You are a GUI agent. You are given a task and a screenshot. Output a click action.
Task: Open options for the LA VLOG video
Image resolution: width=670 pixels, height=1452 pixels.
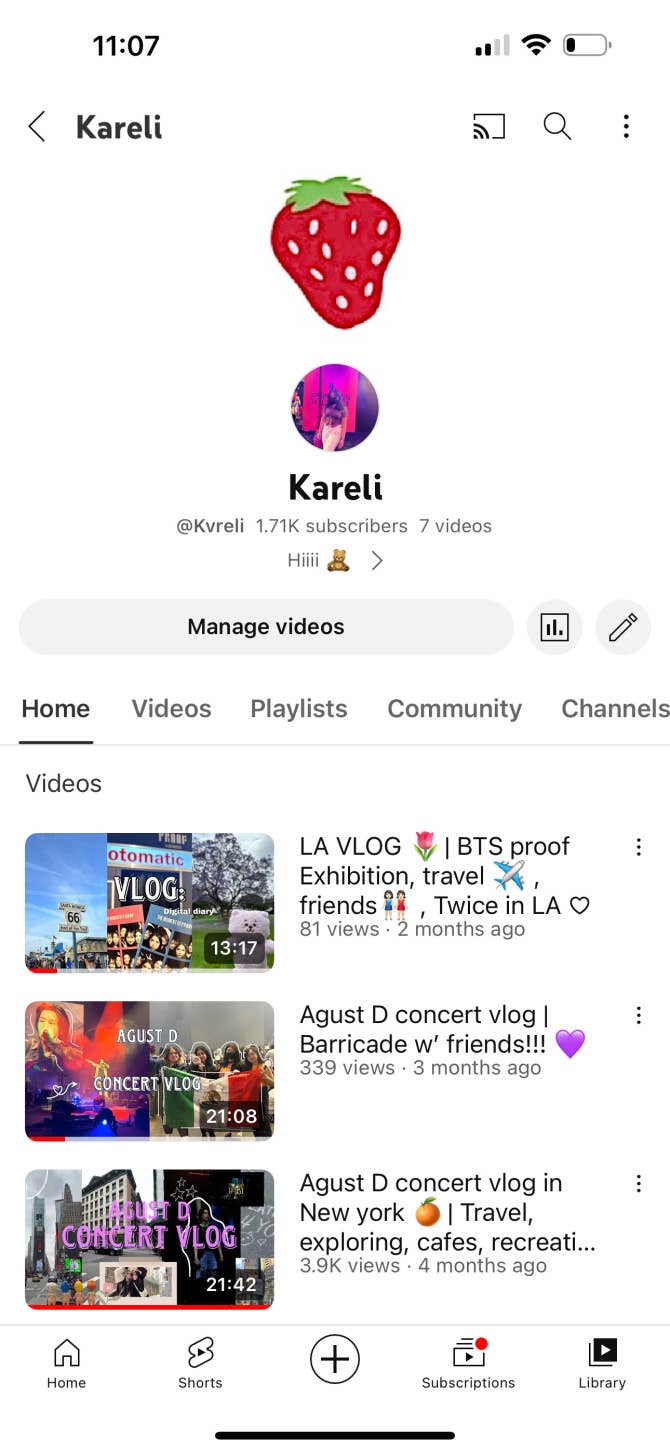pos(638,848)
